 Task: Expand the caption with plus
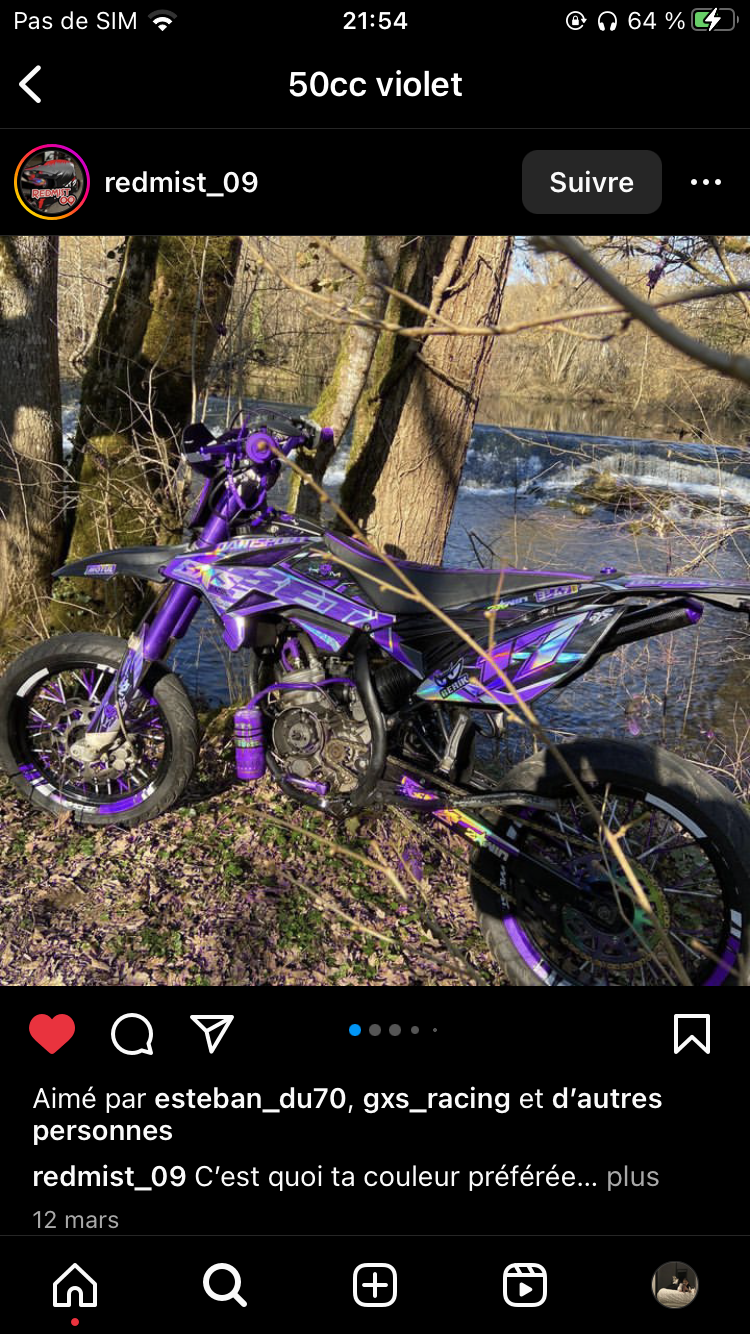click(x=633, y=1176)
